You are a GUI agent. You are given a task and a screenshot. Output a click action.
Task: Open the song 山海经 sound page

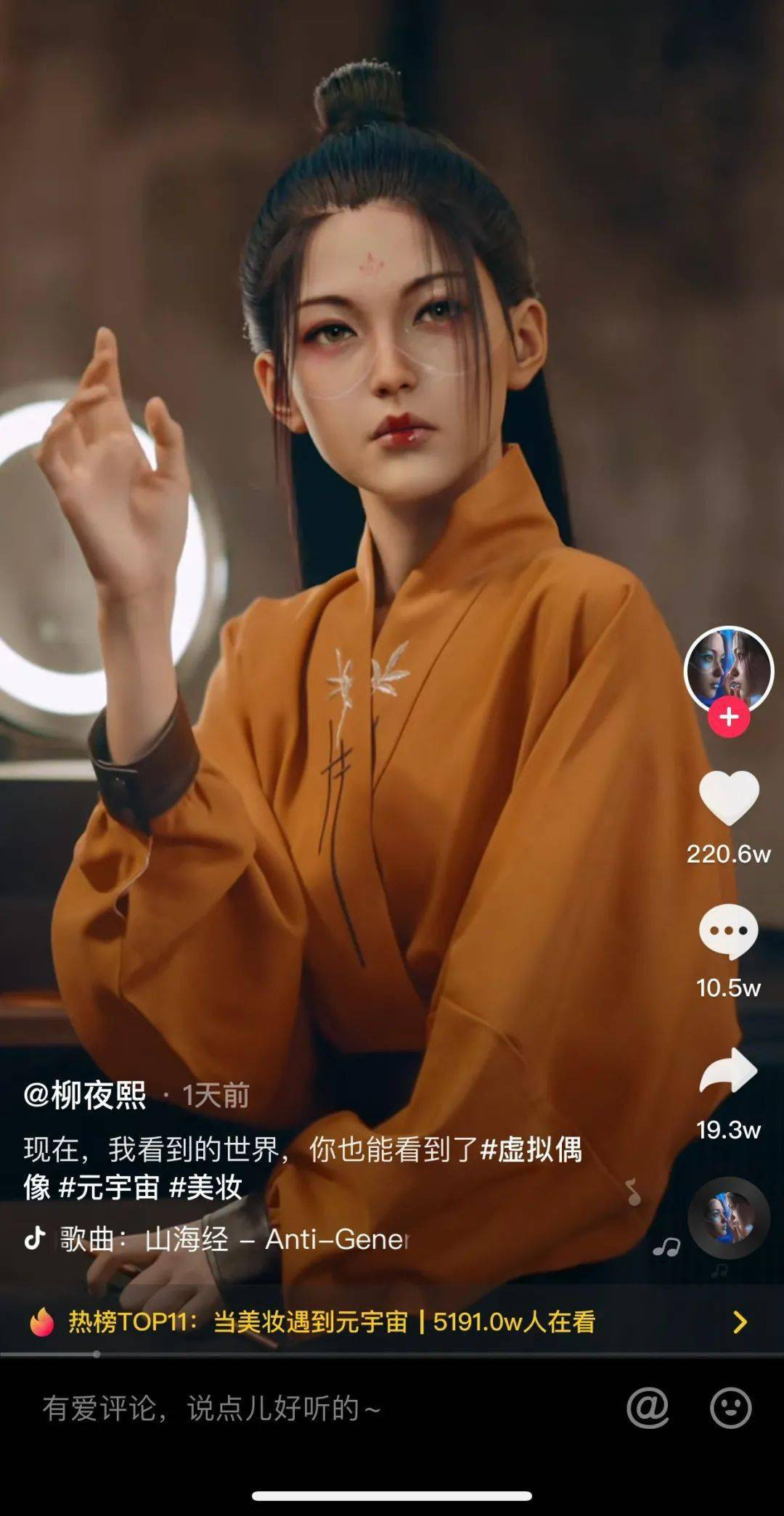coord(232,1239)
